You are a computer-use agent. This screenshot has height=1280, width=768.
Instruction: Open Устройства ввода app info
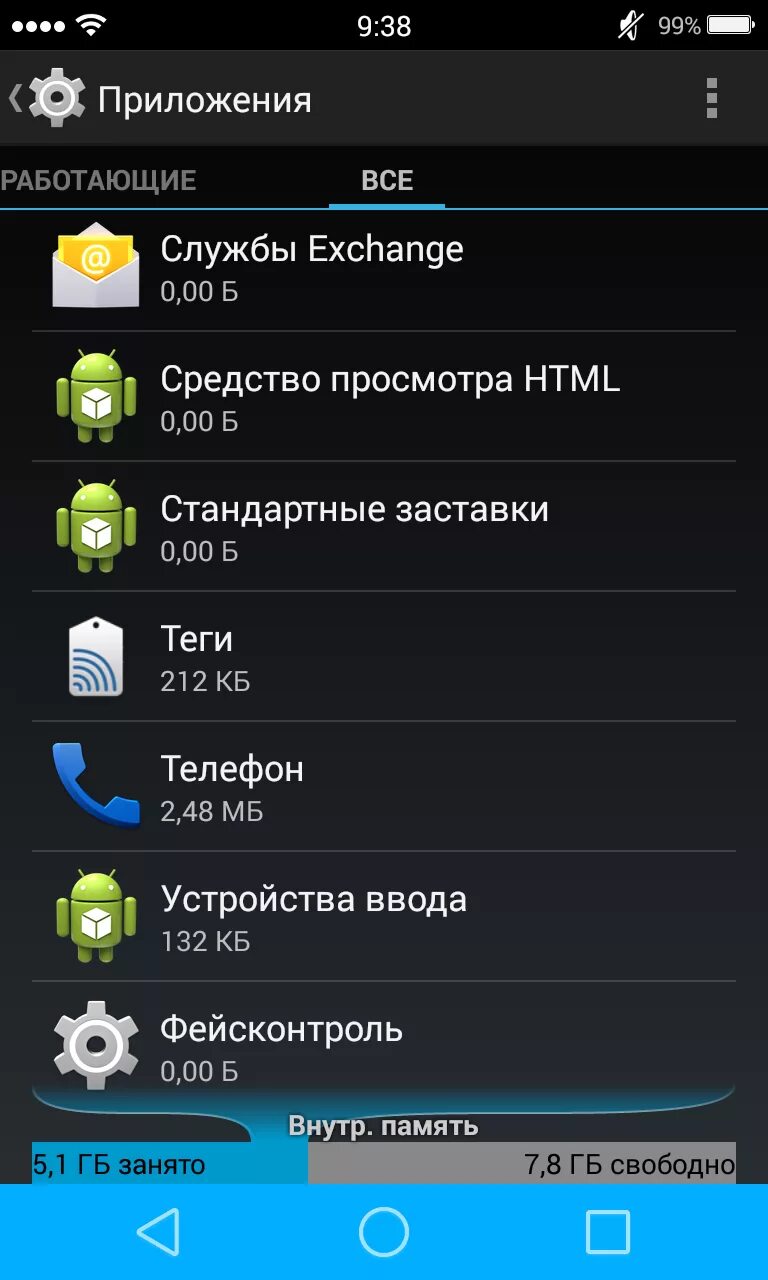click(x=384, y=917)
